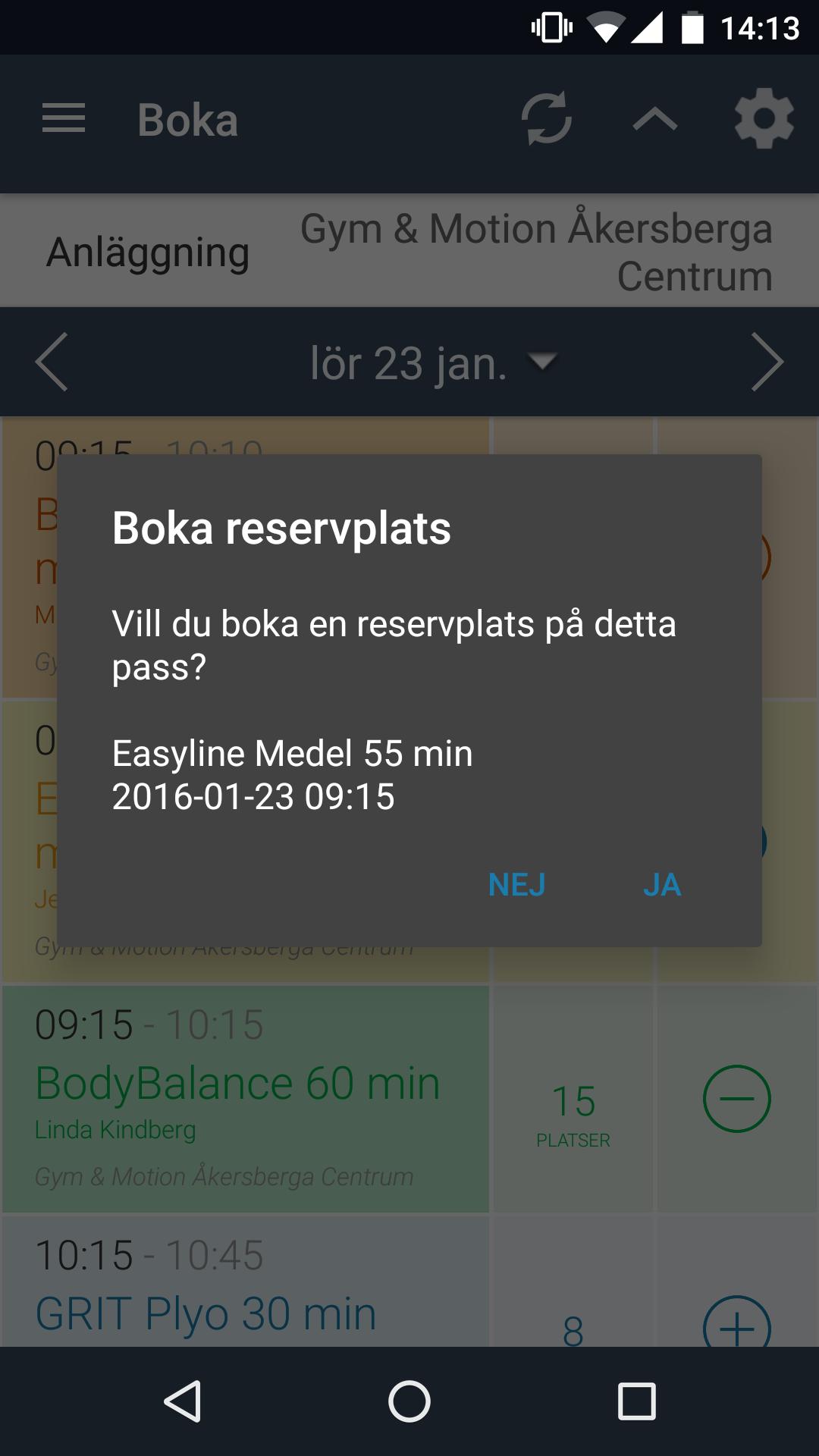This screenshot has width=819, height=1456.
Task: Tap the system back button
Action: [182, 1401]
